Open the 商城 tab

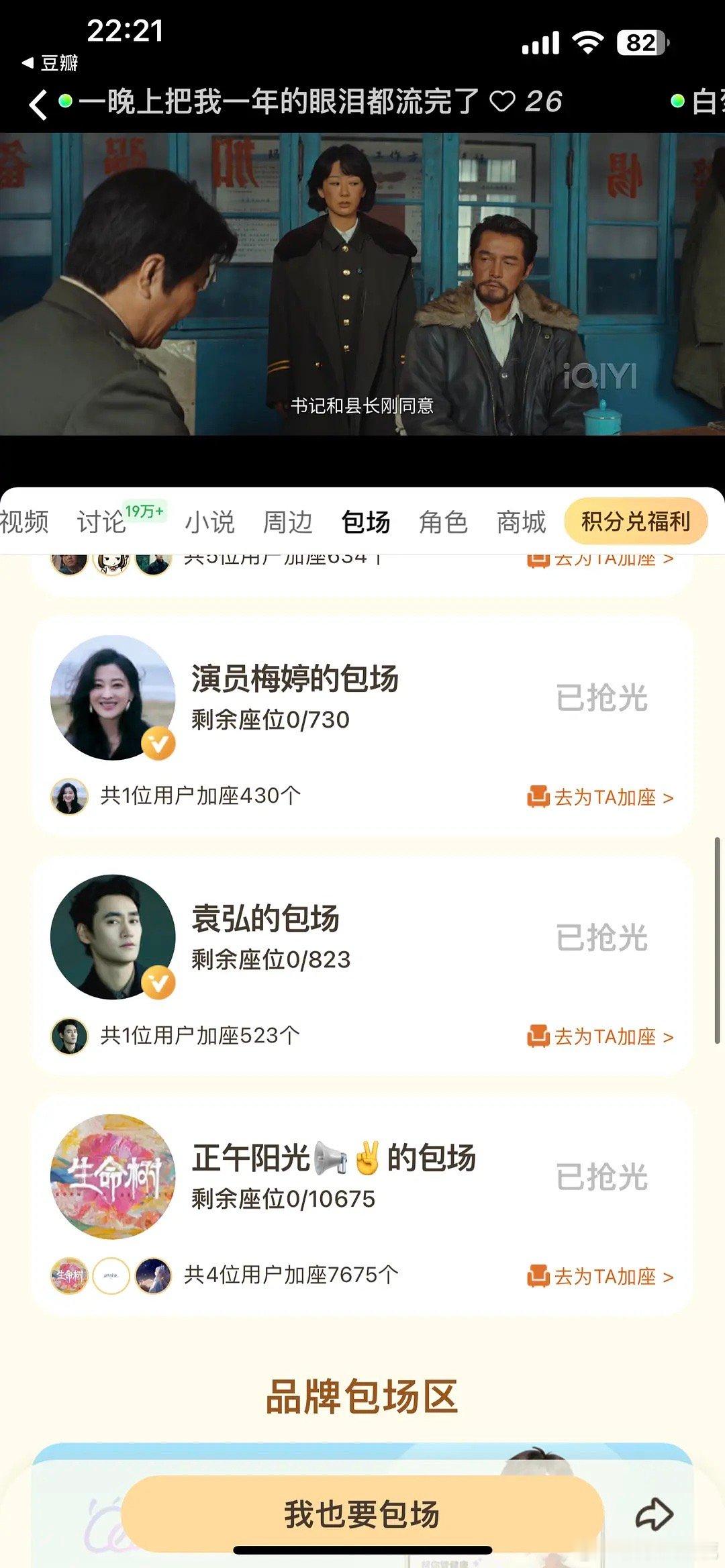coord(520,523)
